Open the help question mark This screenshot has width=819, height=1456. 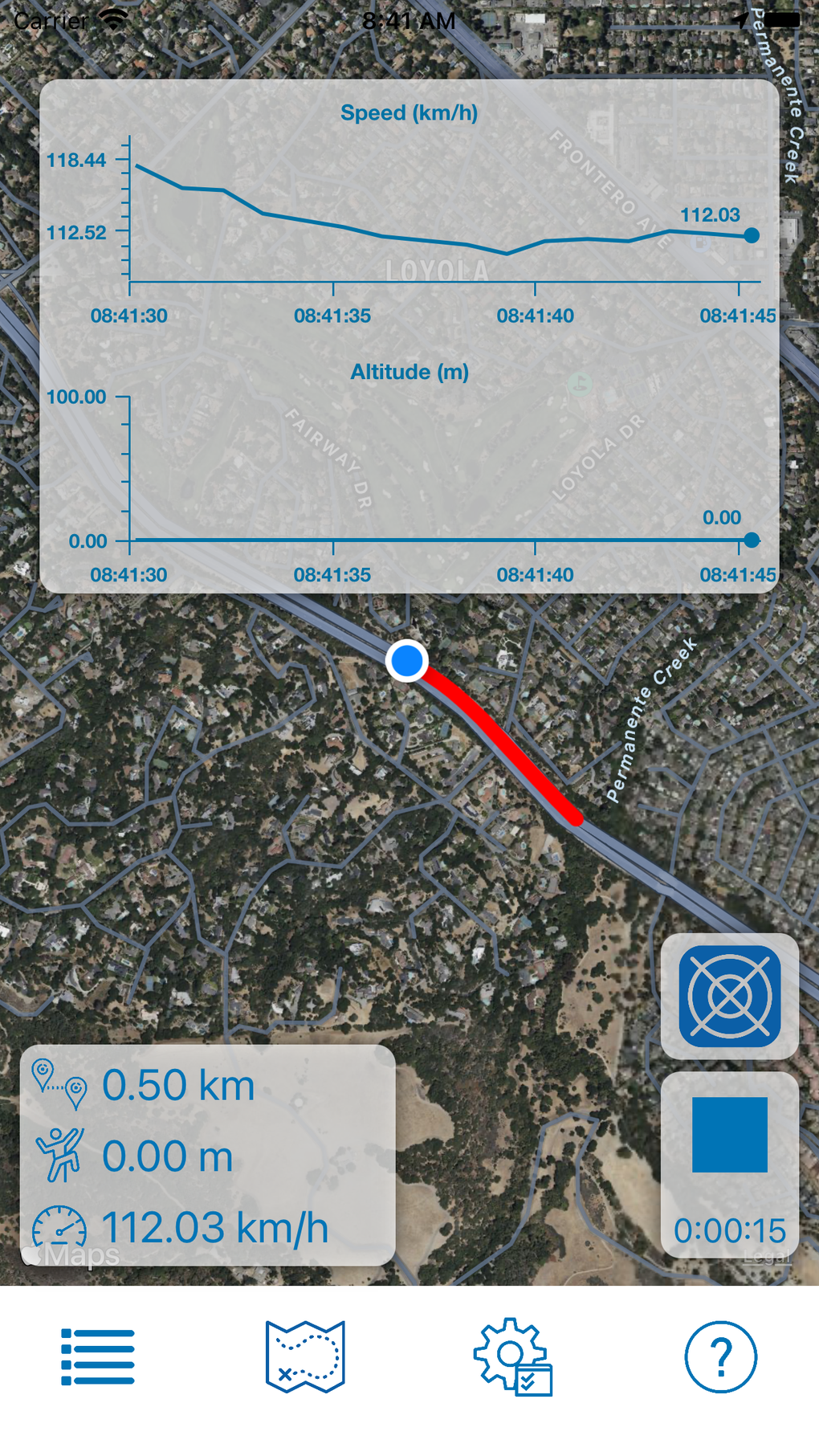(720, 1356)
